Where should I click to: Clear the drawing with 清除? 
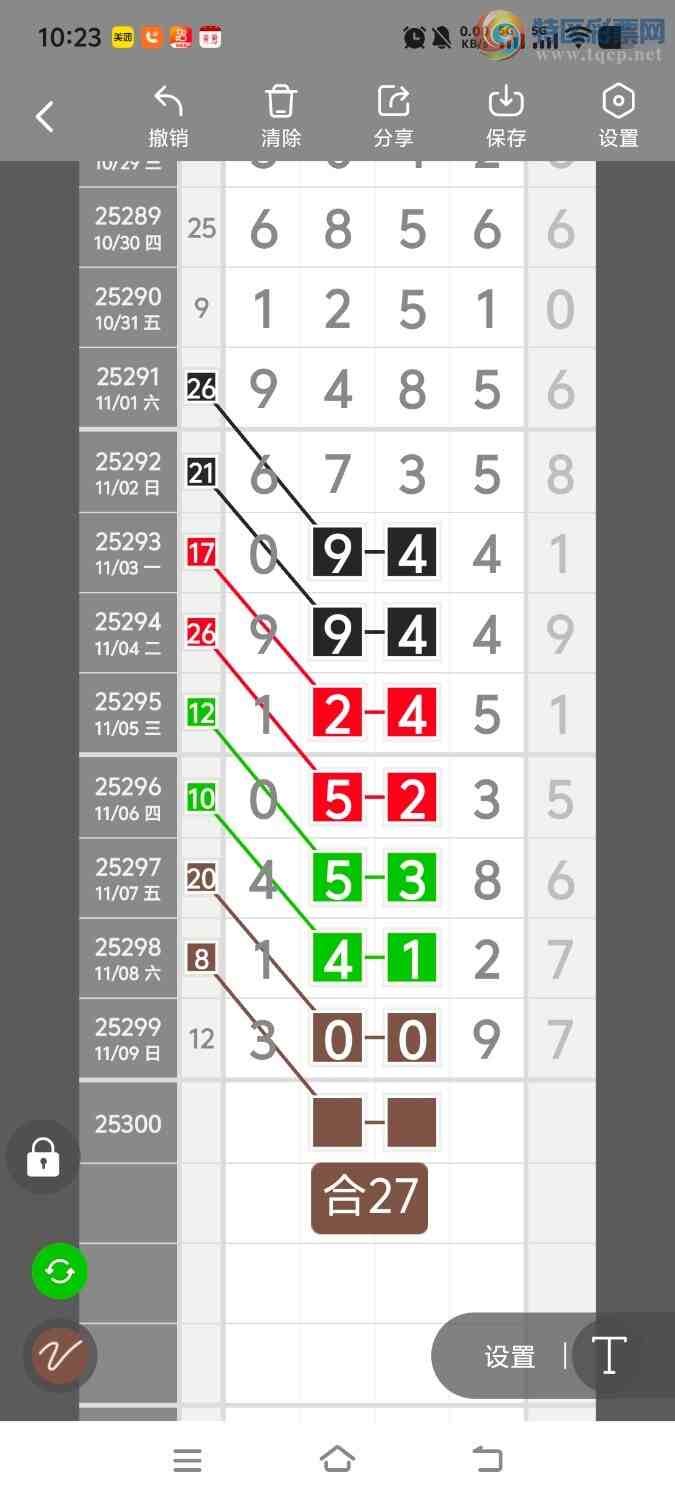tap(281, 117)
